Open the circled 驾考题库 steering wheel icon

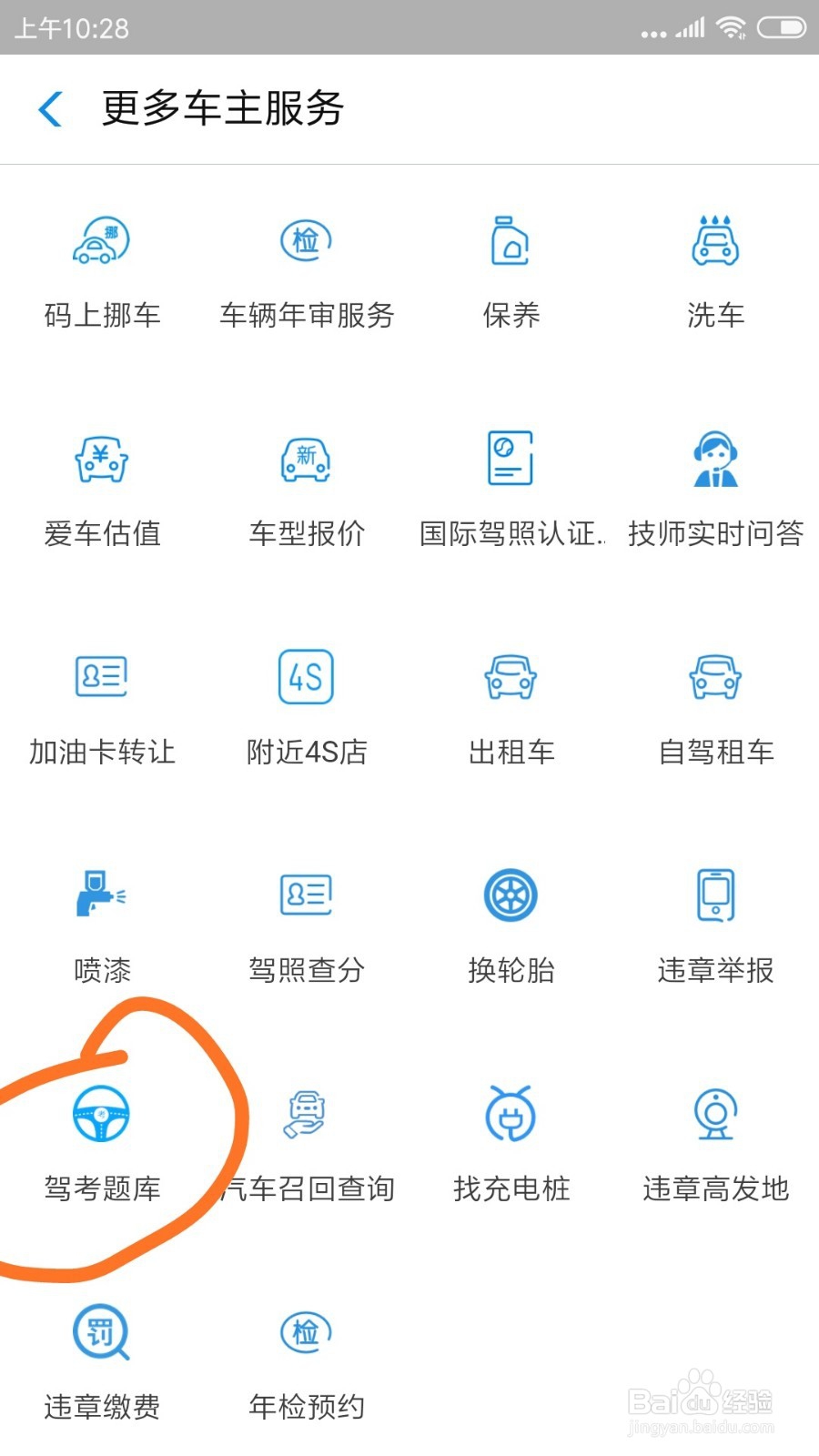point(100,1114)
